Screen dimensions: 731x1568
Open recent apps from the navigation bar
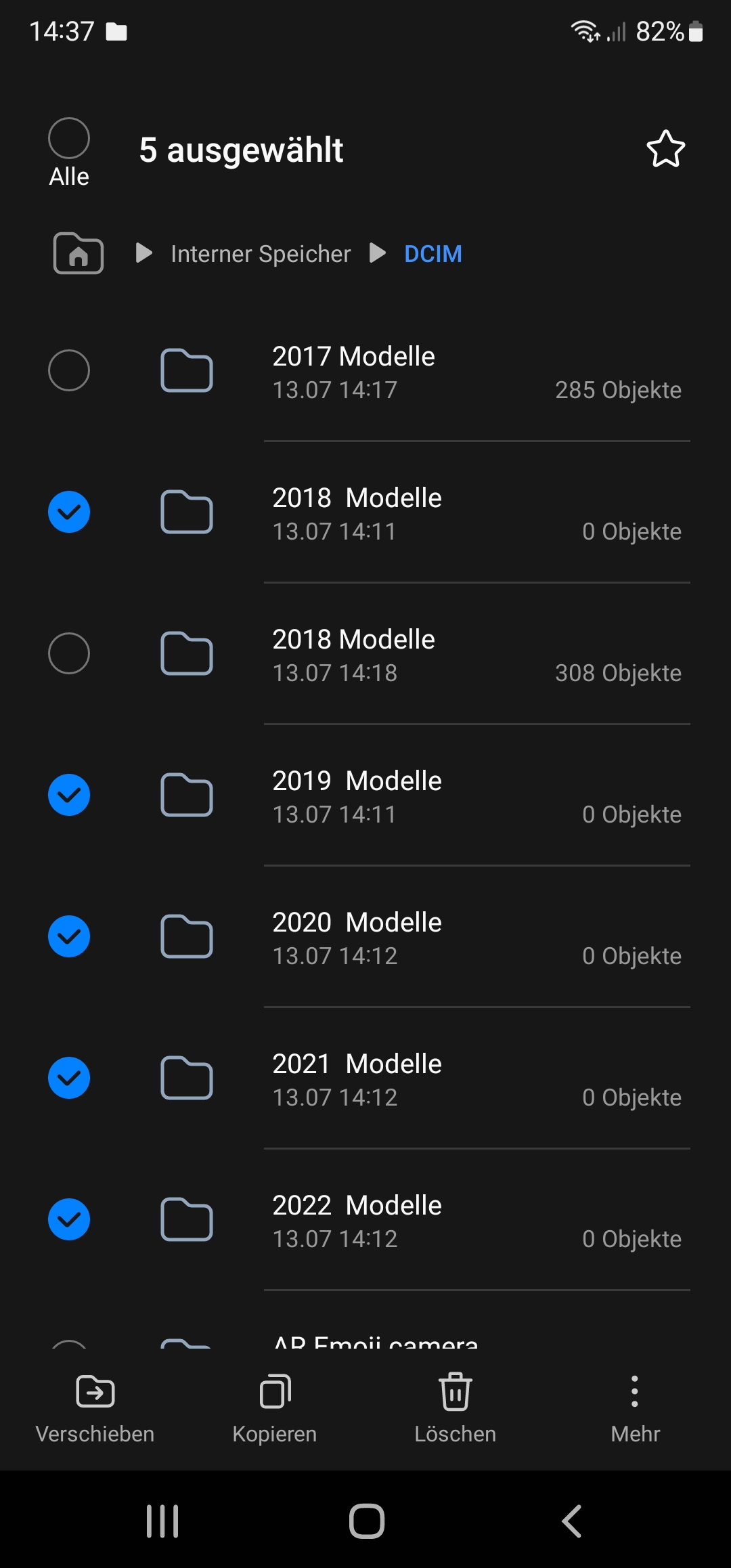pyautogui.click(x=162, y=1521)
